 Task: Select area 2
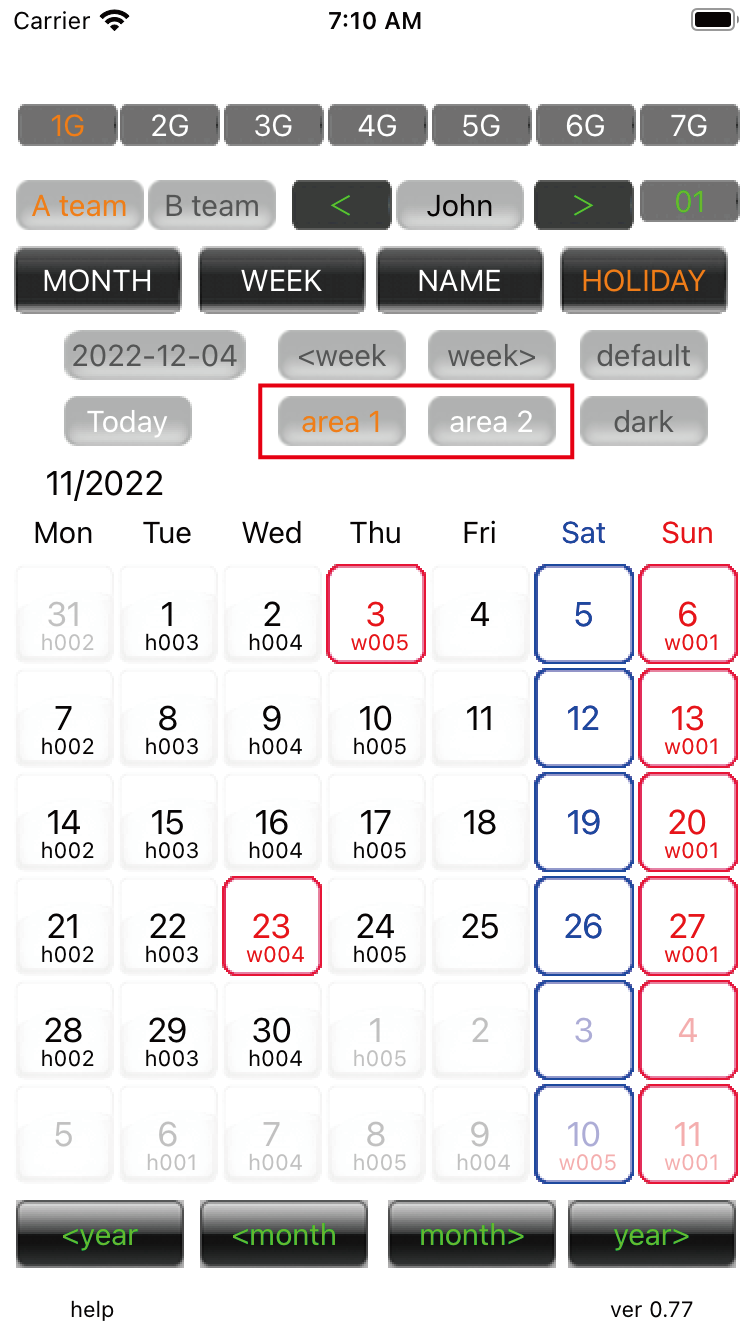pyautogui.click(x=491, y=422)
